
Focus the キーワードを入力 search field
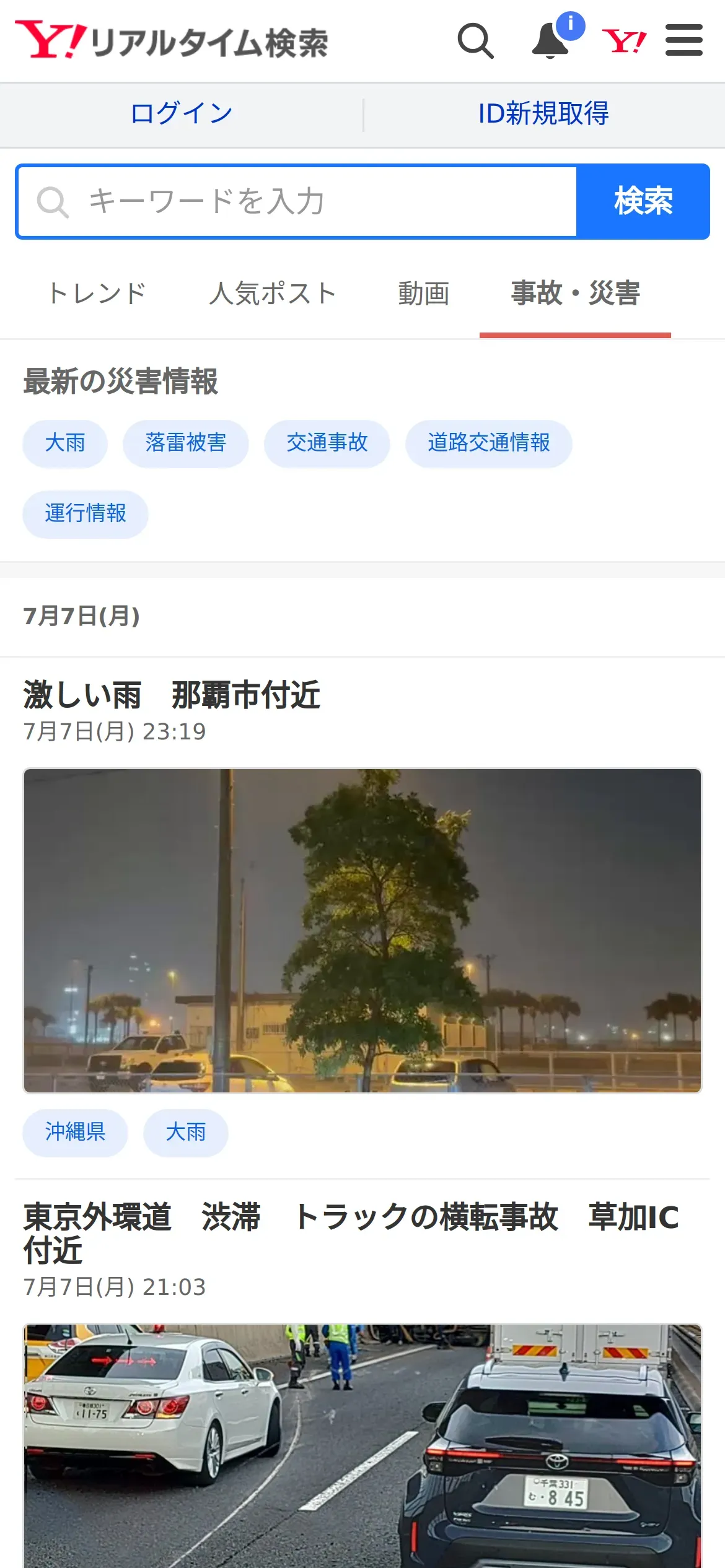297,202
